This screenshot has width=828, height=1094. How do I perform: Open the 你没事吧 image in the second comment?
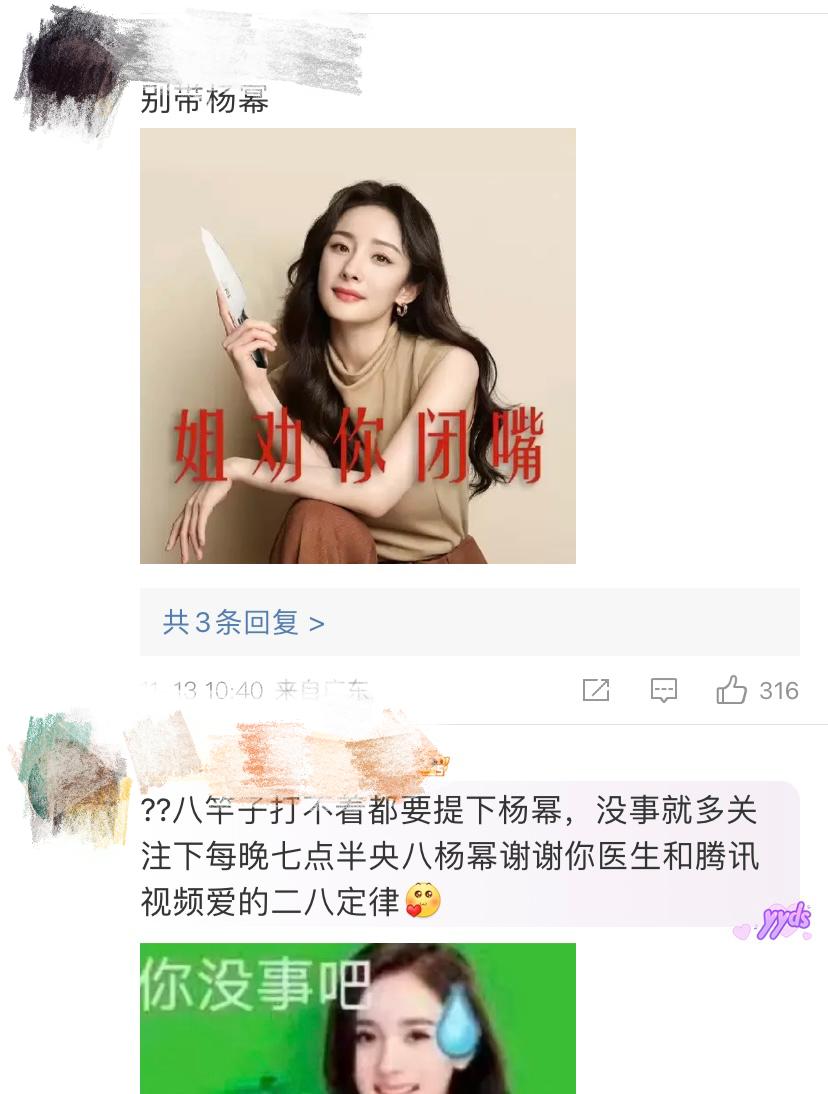click(x=357, y=1020)
